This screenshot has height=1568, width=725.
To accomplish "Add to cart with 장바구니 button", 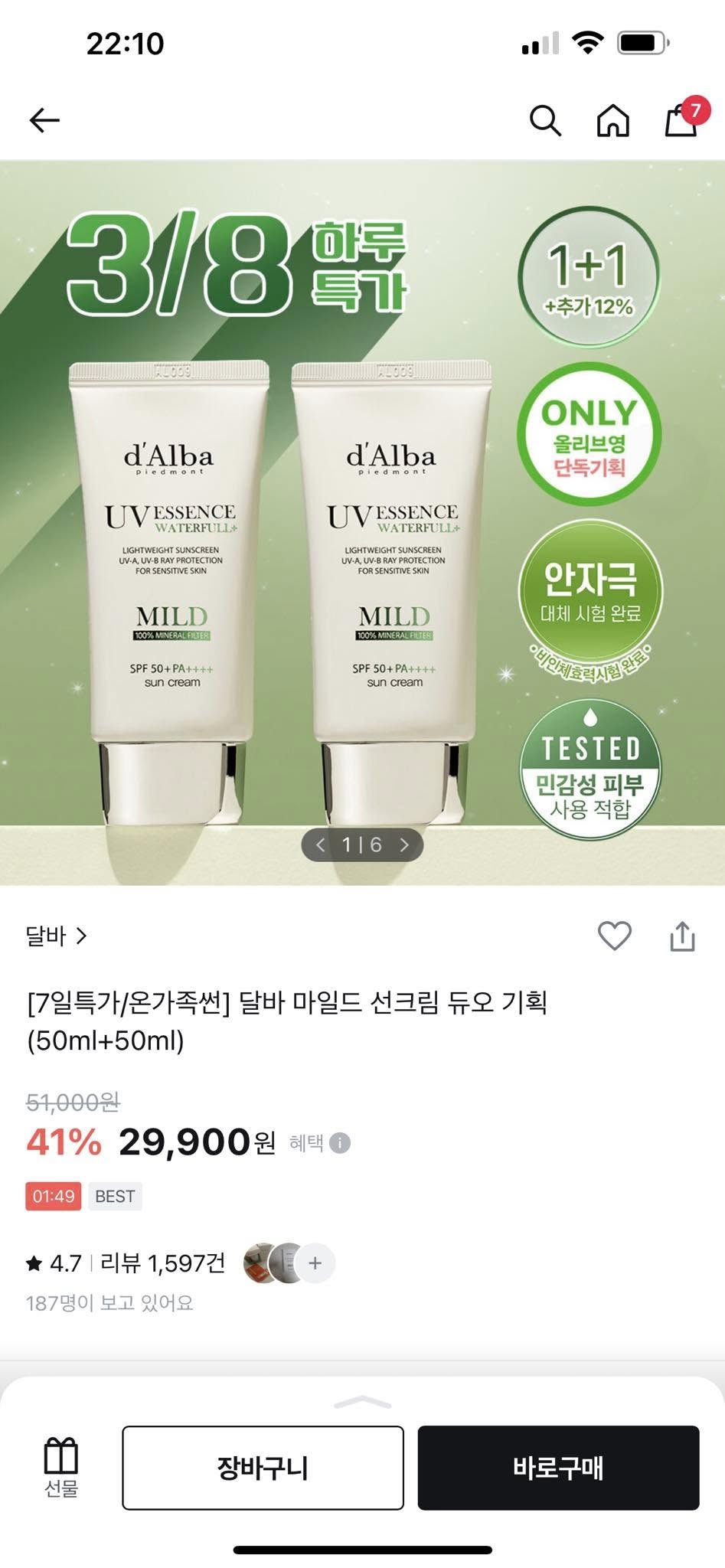I will 263,1468.
